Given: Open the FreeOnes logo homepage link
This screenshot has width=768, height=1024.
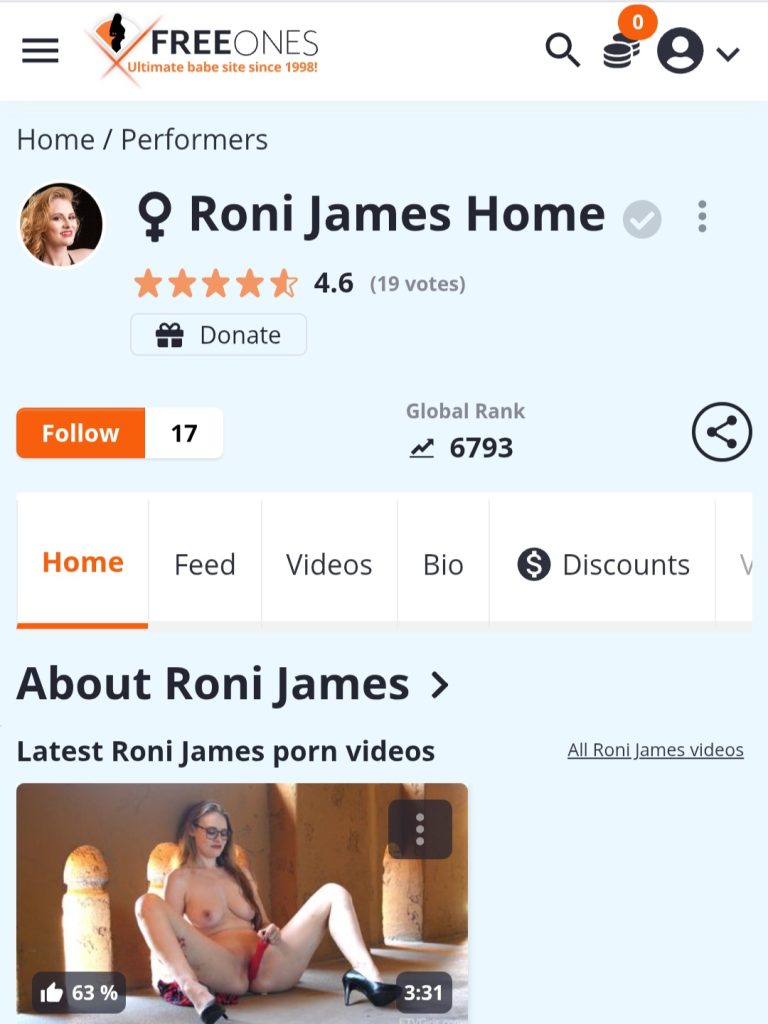Looking at the screenshot, I should pos(203,49).
